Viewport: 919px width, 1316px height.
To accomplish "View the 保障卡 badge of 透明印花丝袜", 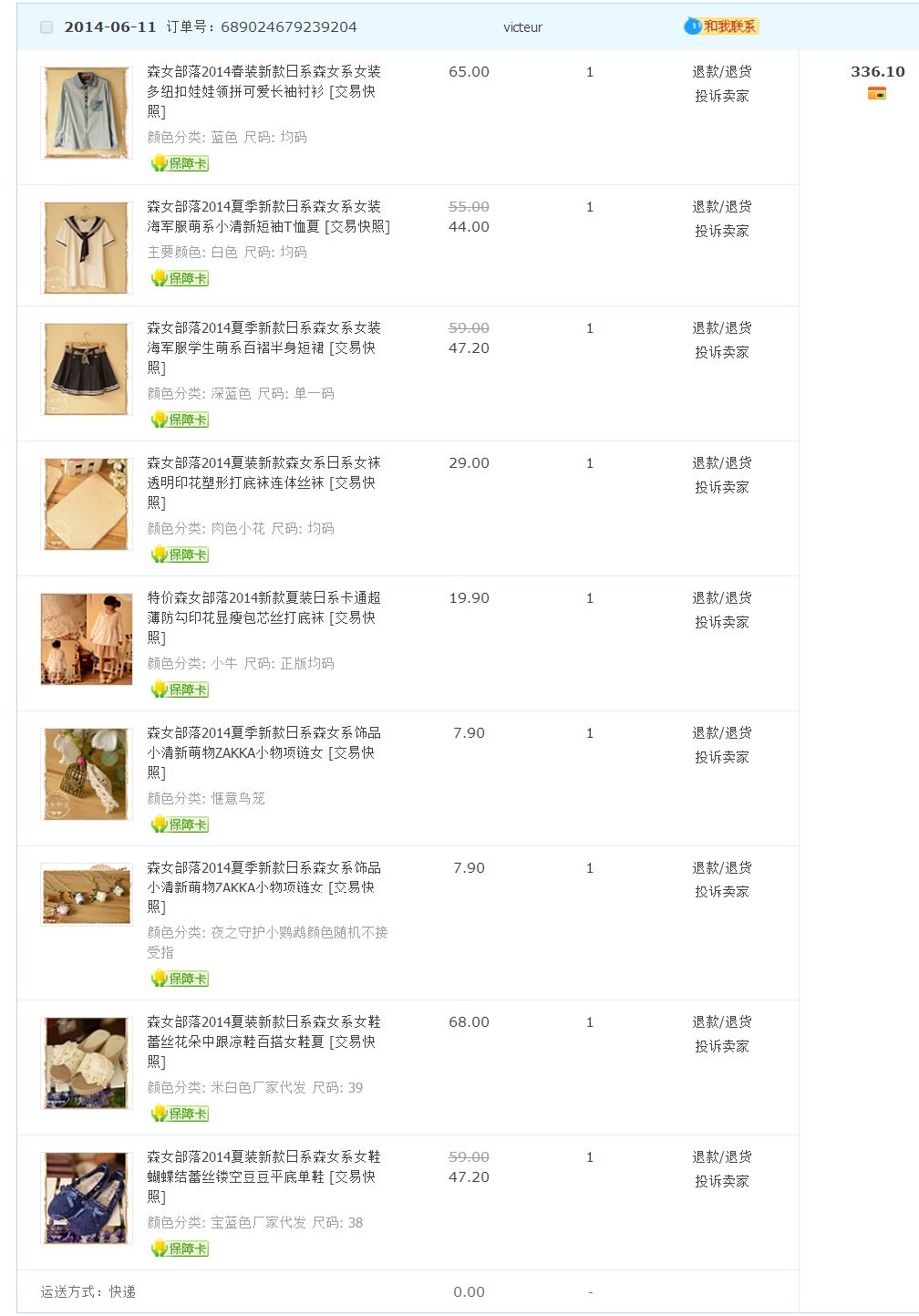I will click(181, 554).
